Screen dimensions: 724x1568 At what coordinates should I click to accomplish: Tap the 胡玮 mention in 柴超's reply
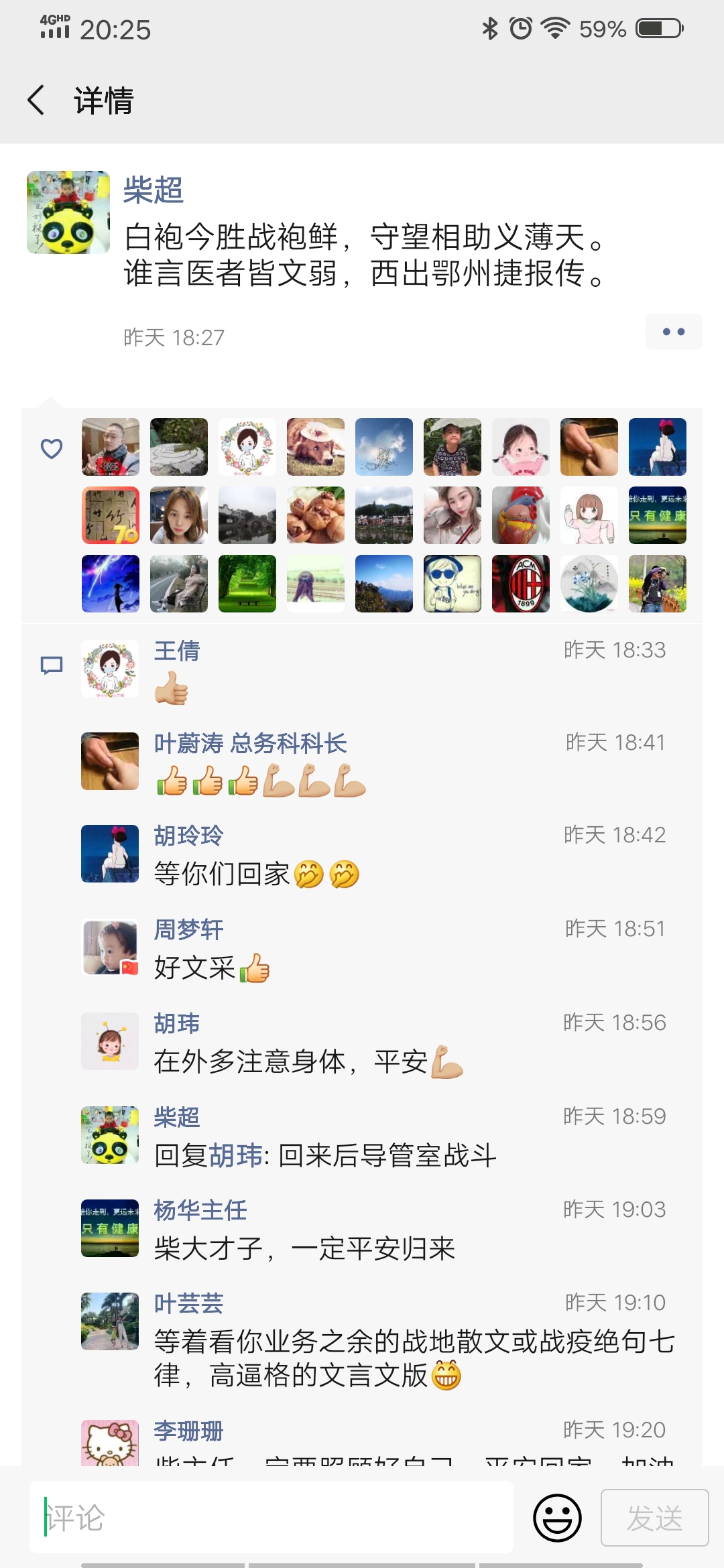236,1156
